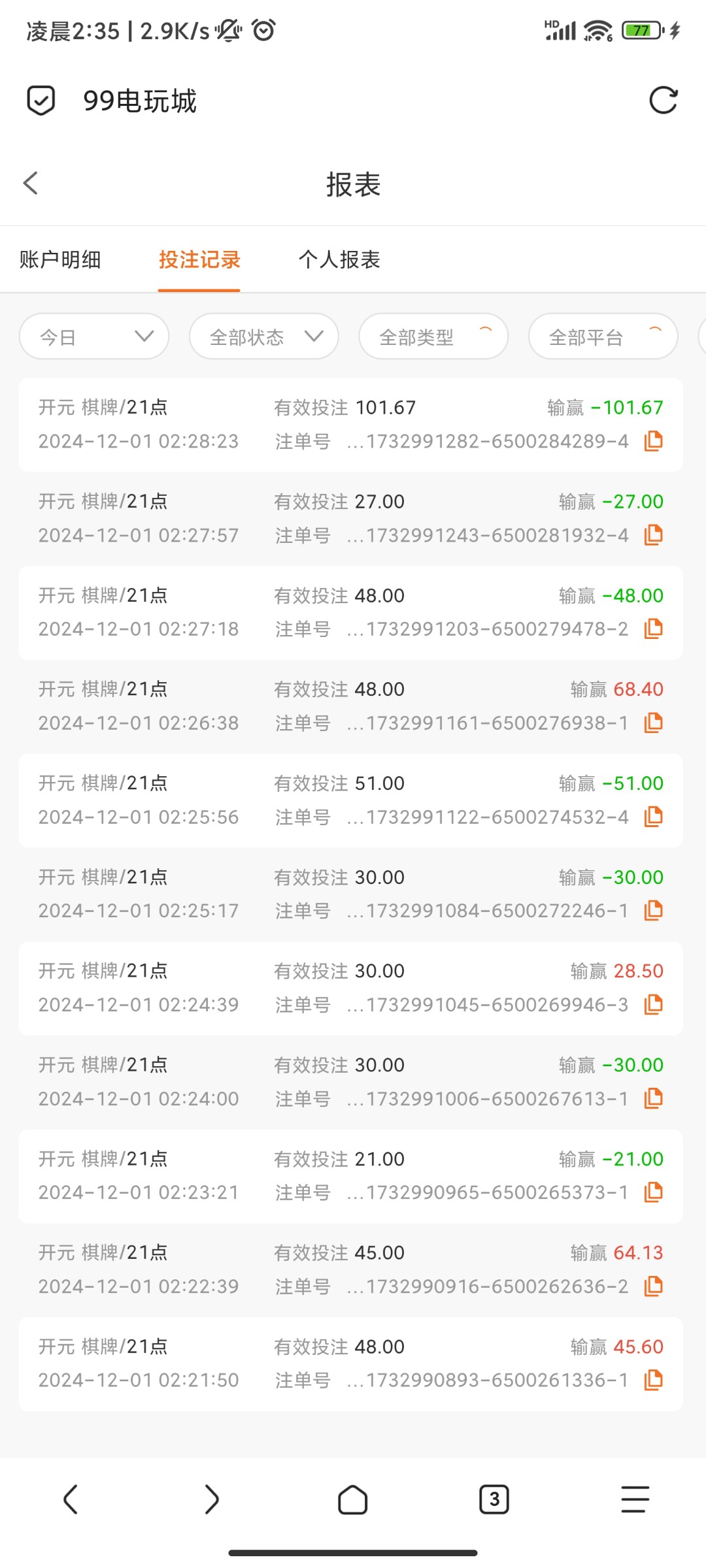Switch to the 账户明细 tab

pos(60,260)
